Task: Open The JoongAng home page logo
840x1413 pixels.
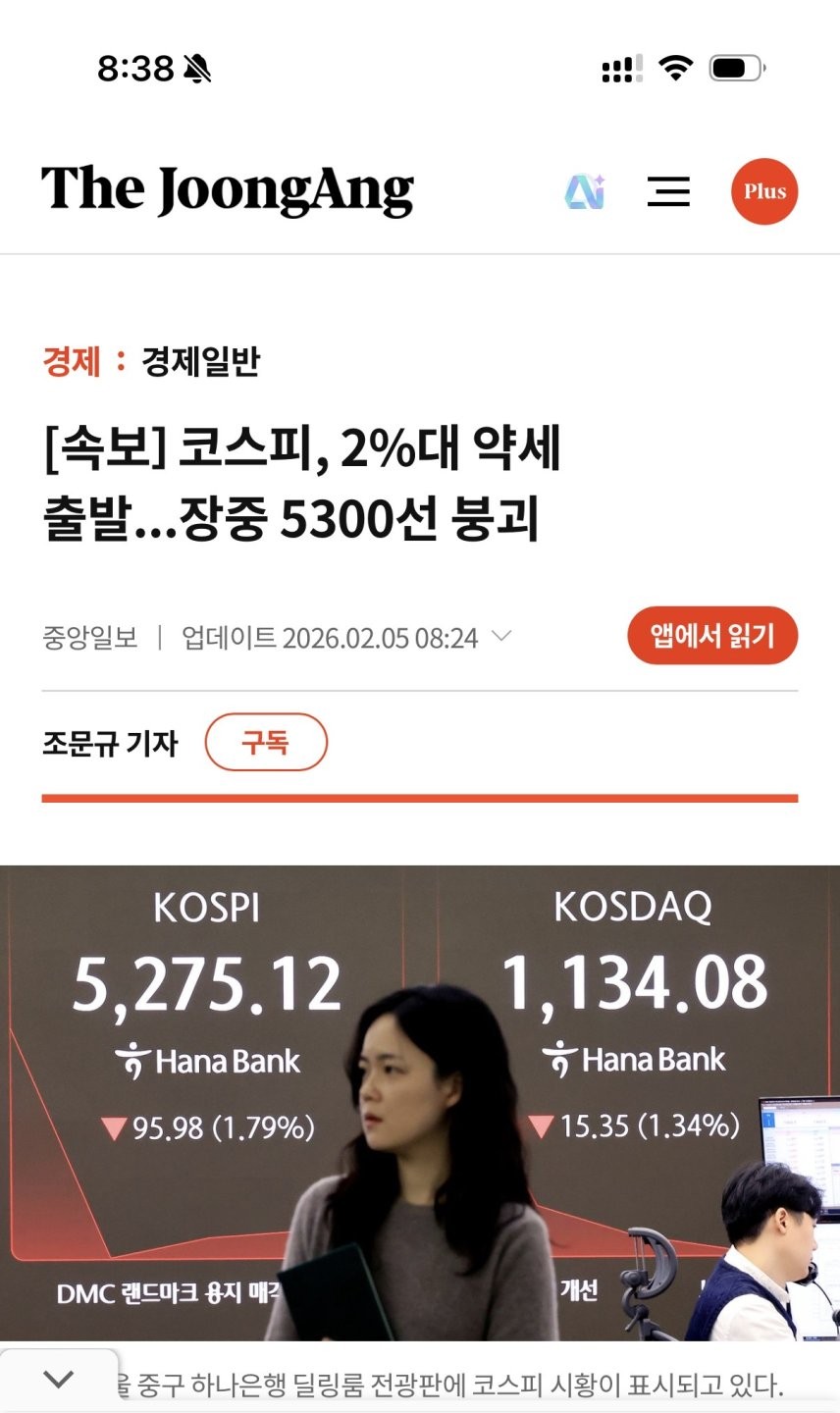Action: [x=228, y=190]
